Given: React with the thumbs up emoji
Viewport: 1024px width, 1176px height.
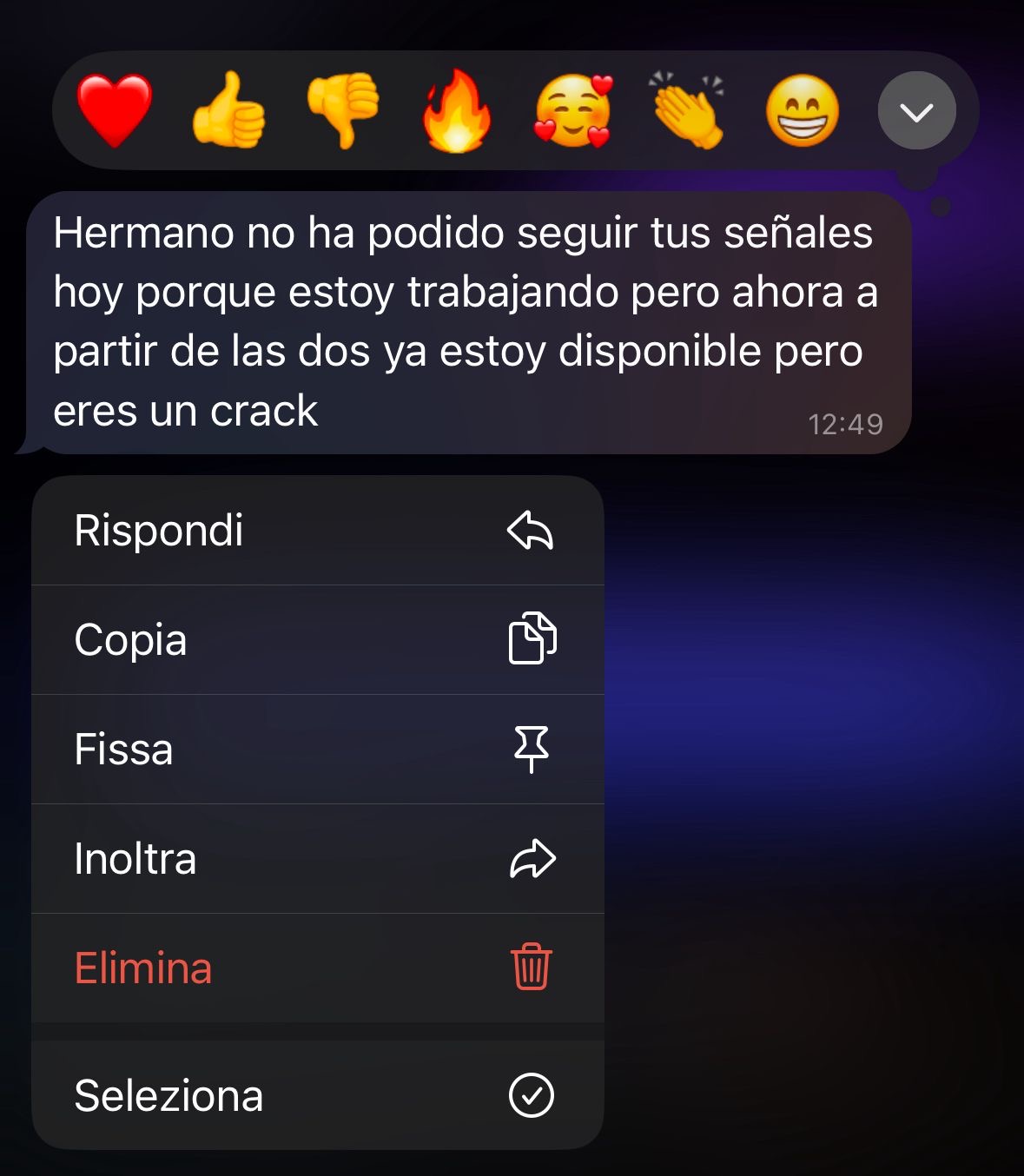Looking at the screenshot, I should [x=228, y=110].
